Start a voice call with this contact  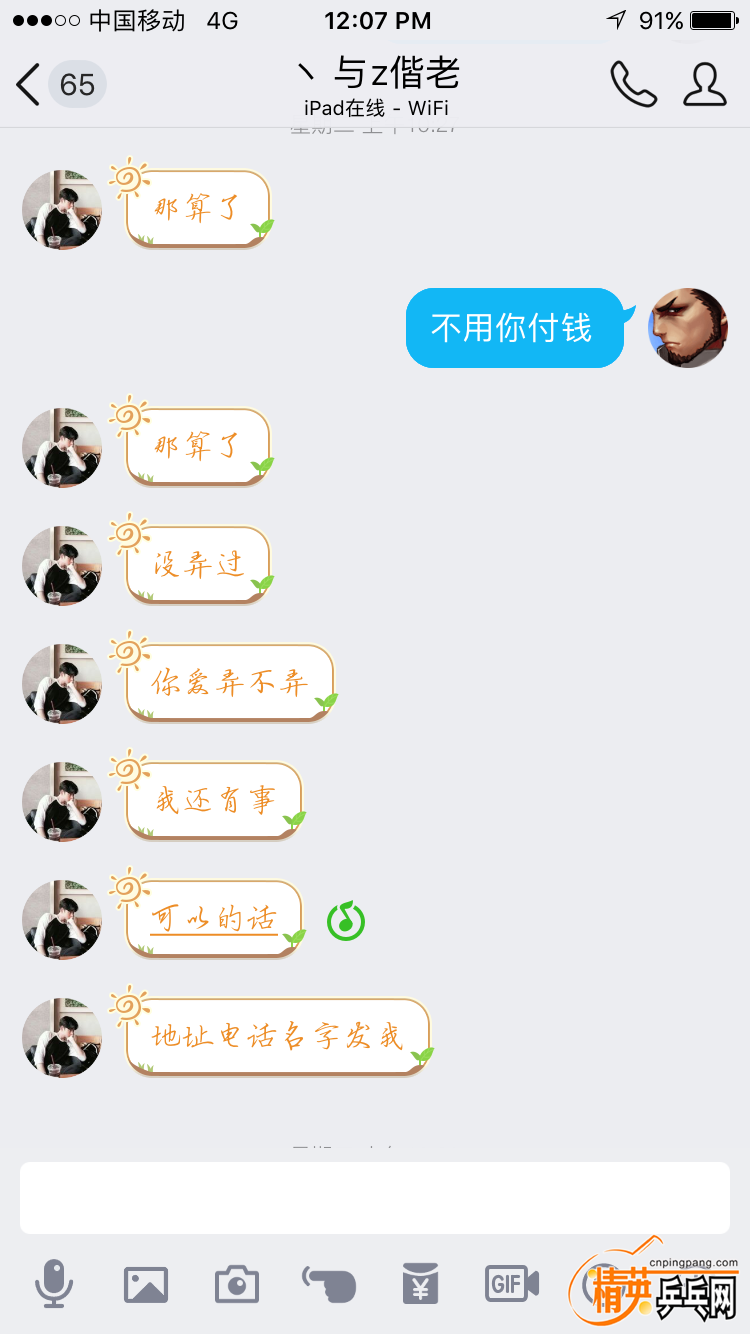[x=633, y=85]
